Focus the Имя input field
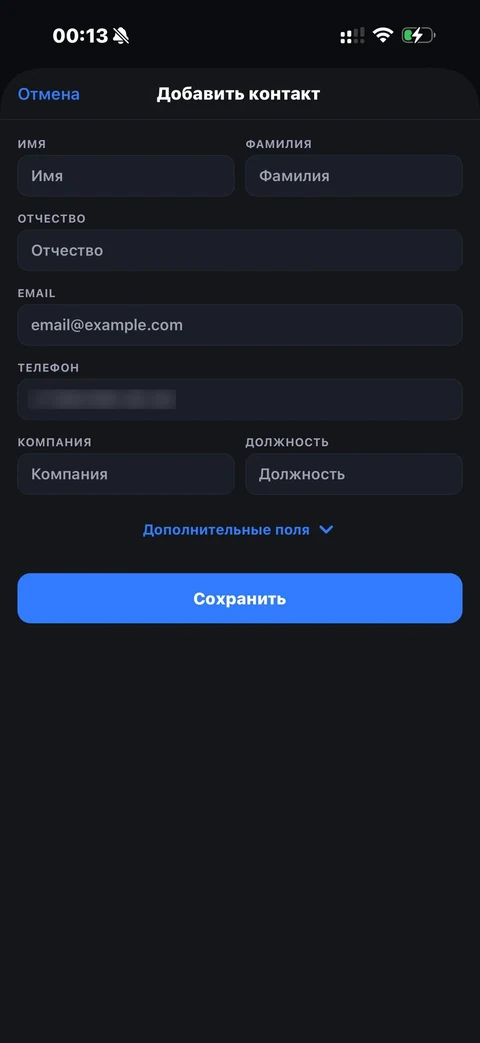Viewport: 480px width, 1043px height. [x=126, y=176]
